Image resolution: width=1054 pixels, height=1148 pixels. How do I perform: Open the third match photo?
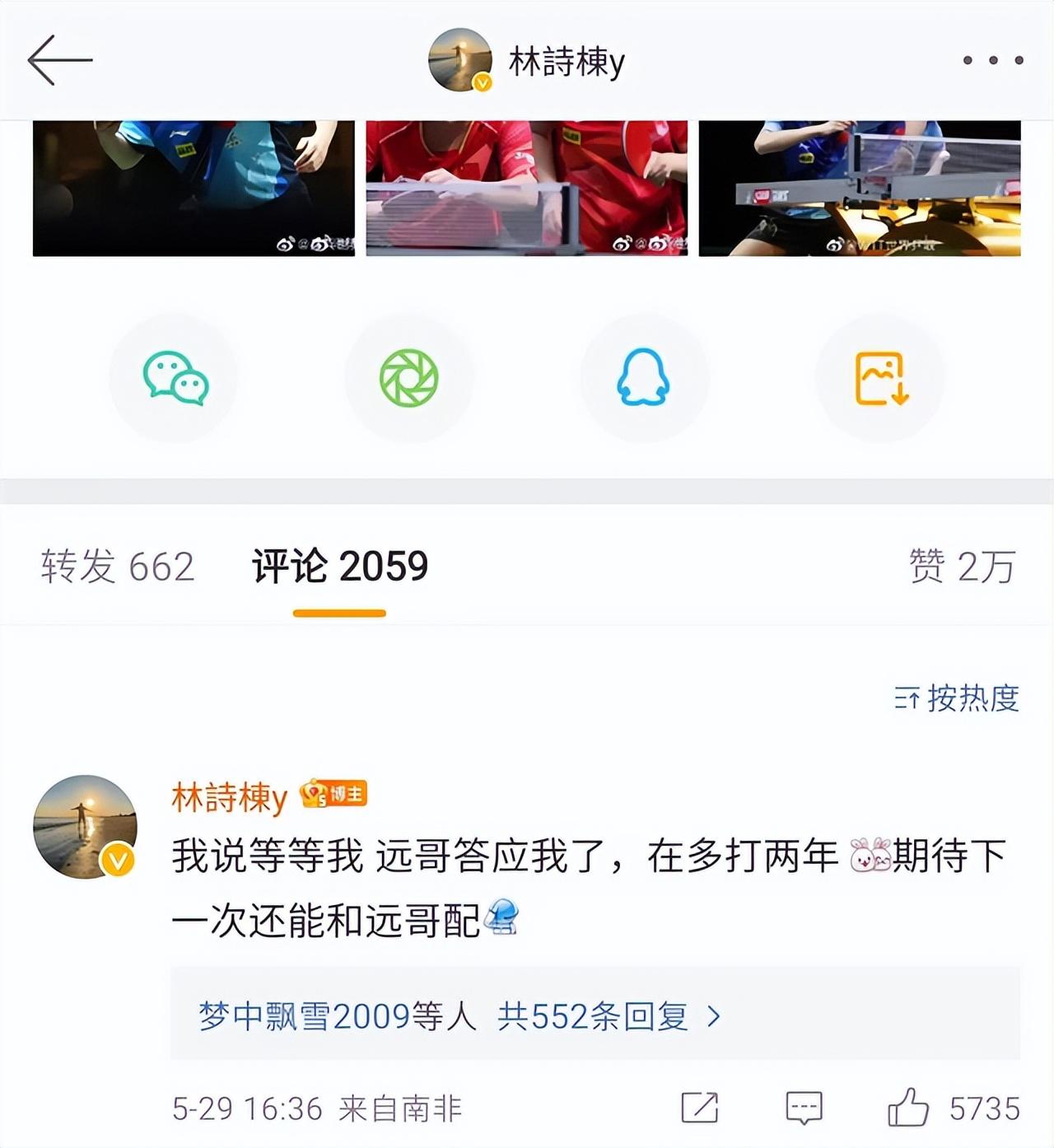pos(860,188)
